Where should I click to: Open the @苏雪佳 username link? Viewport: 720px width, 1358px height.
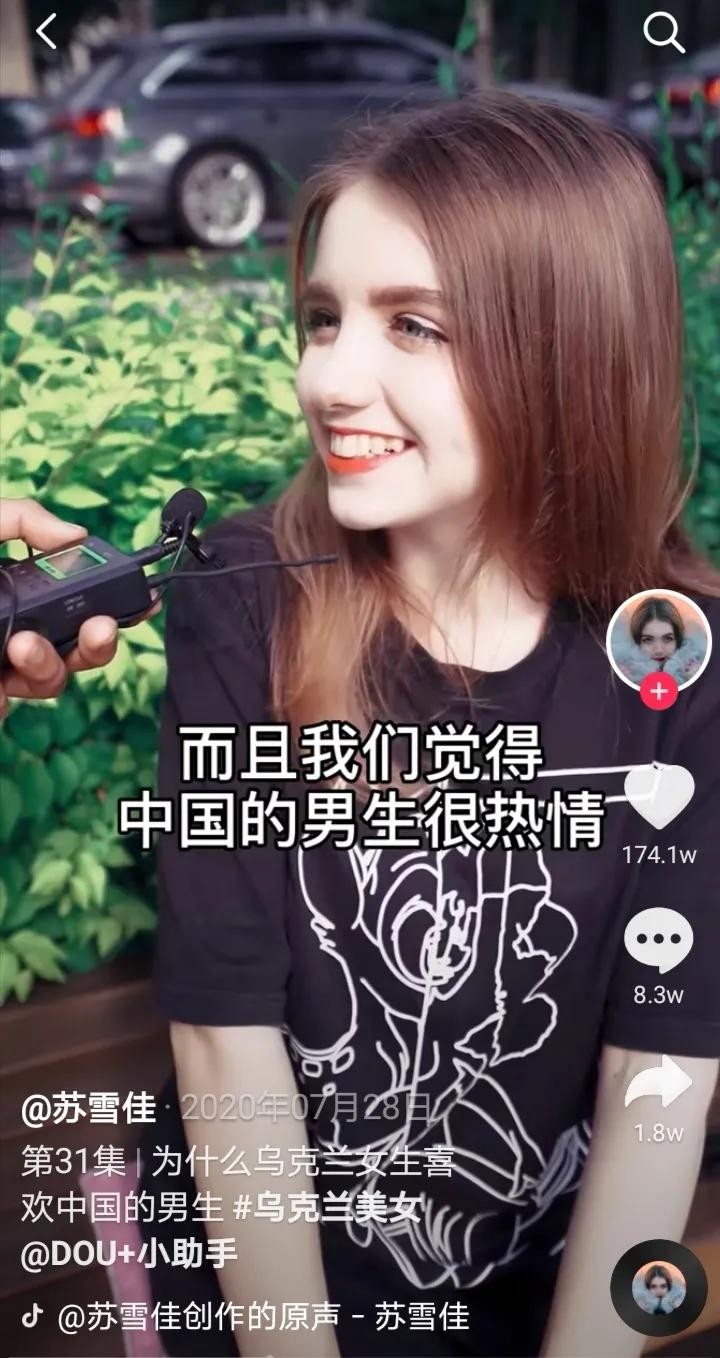tap(89, 1108)
